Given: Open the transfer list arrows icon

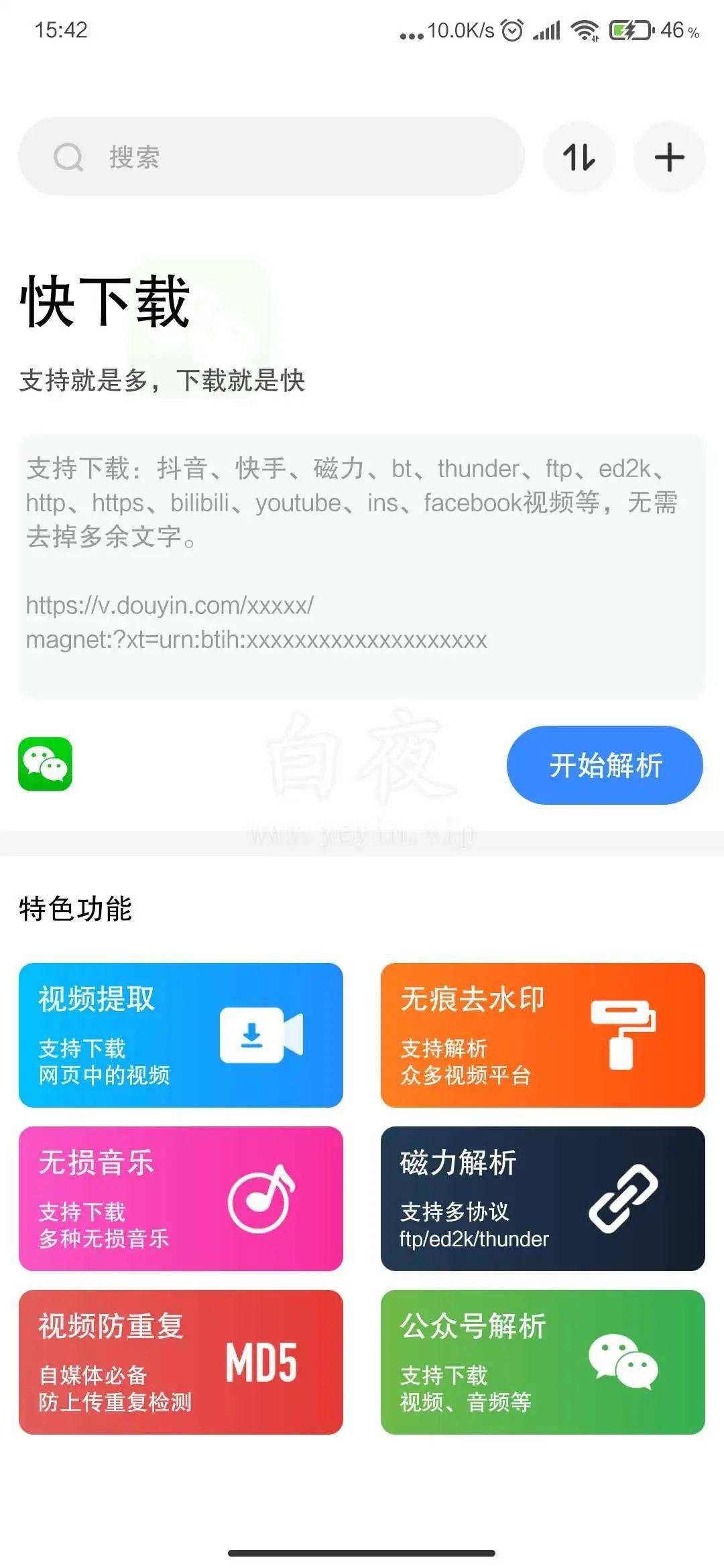Looking at the screenshot, I should 579,158.
